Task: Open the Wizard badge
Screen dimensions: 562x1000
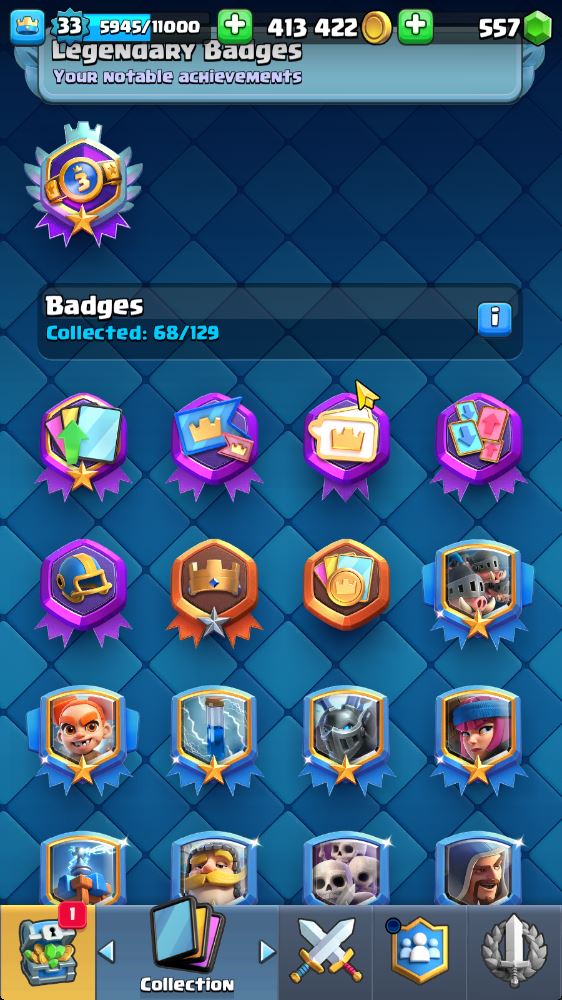Action: 478,869
